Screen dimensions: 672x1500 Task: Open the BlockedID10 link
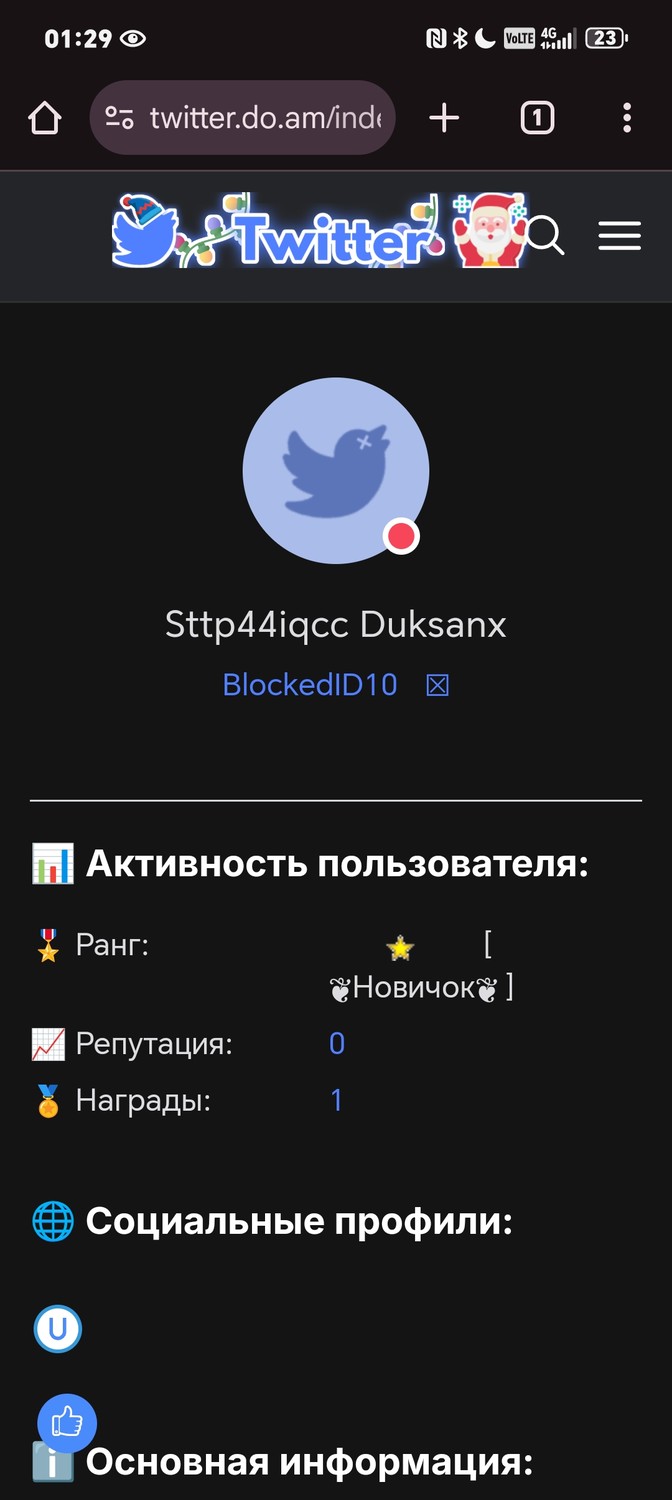point(310,685)
